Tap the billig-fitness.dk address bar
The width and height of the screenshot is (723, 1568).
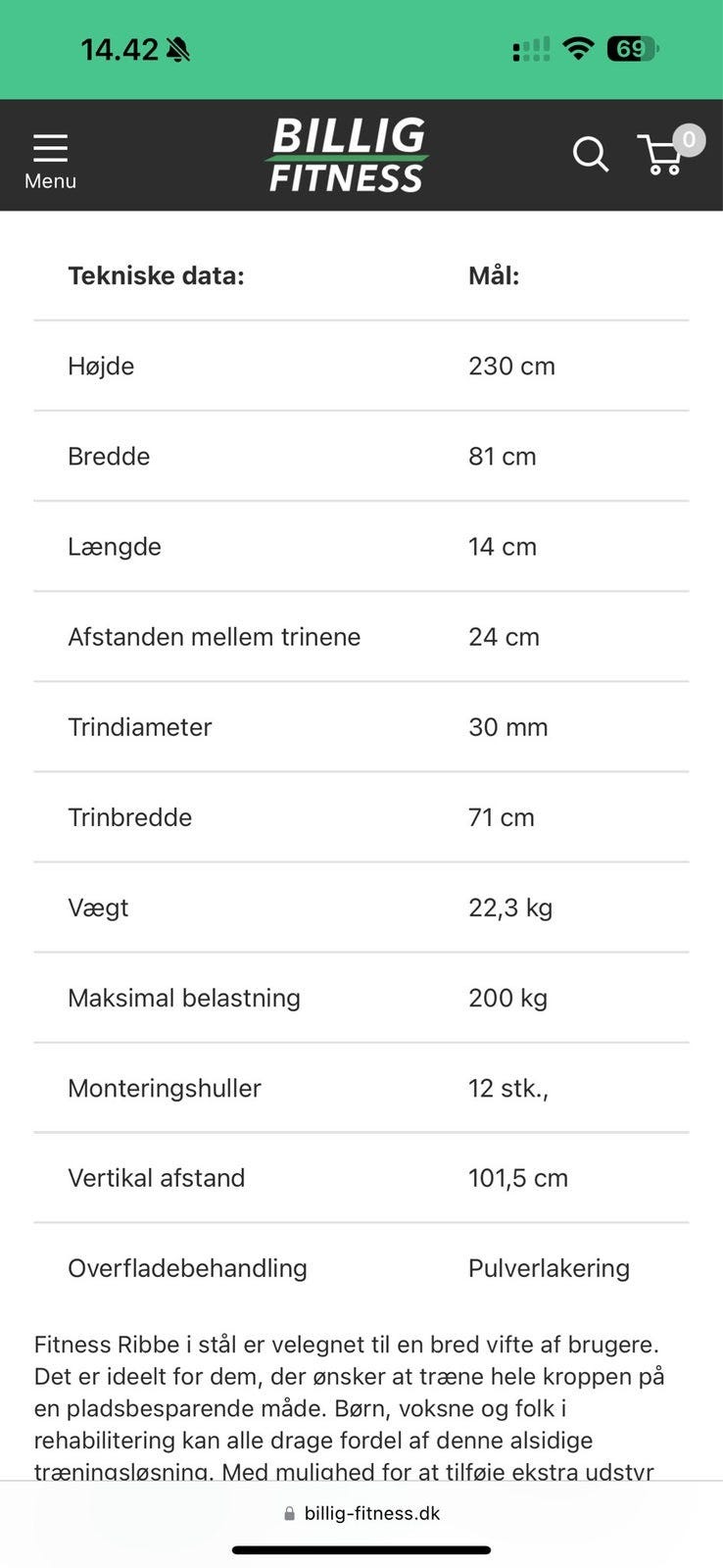tap(361, 1513)
